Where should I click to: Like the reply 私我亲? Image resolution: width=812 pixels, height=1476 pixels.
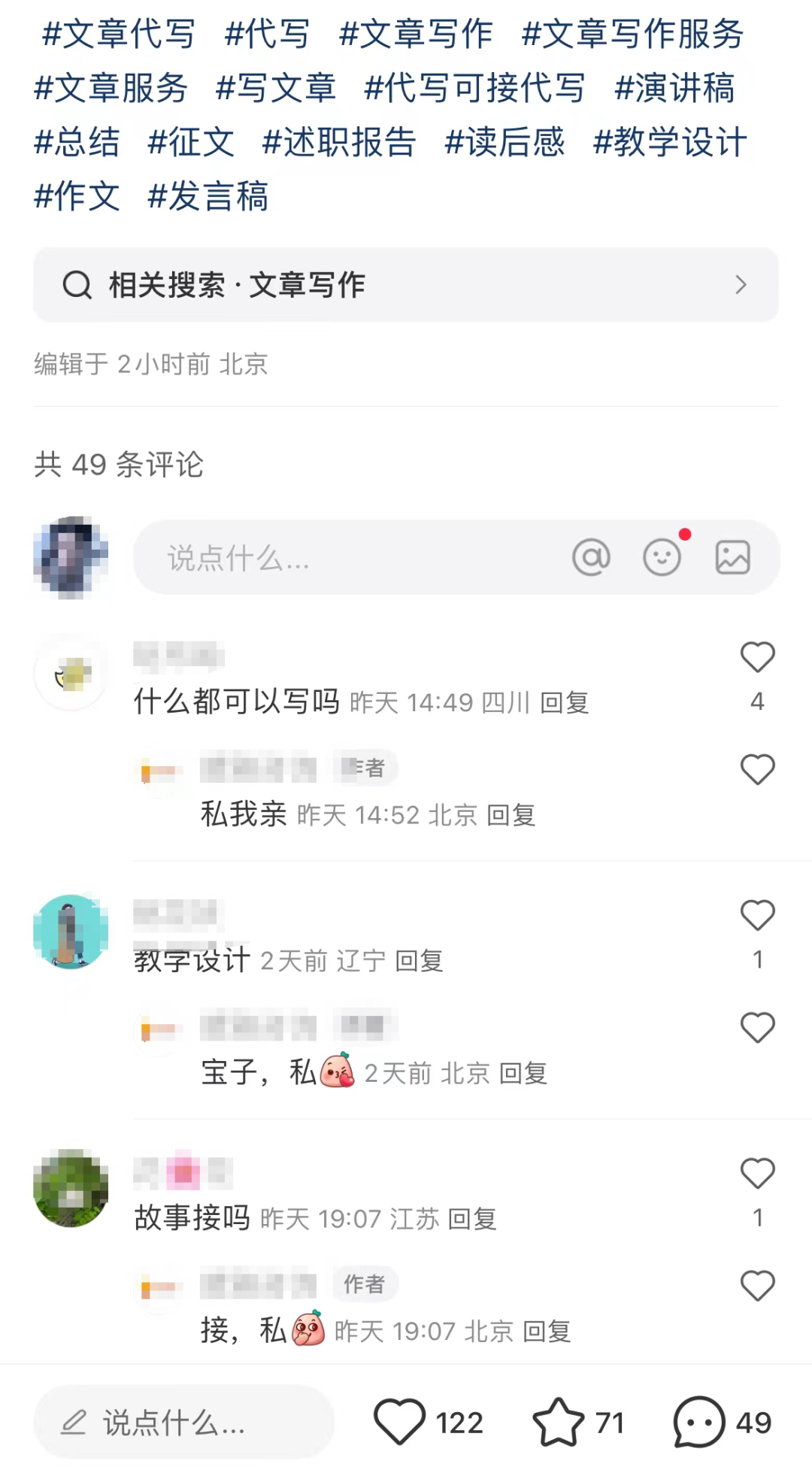757,770
